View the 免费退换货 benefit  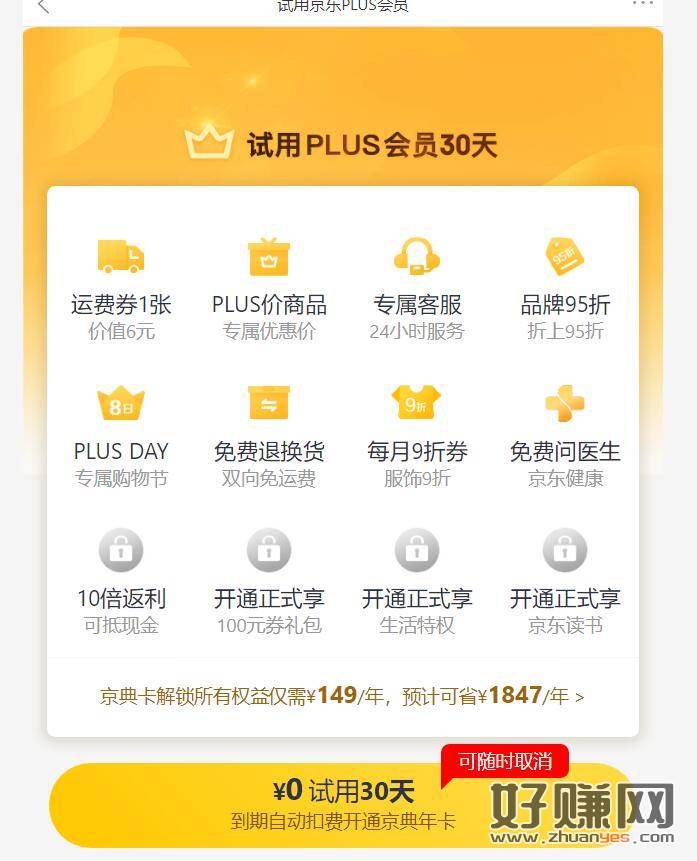(269, 436)
